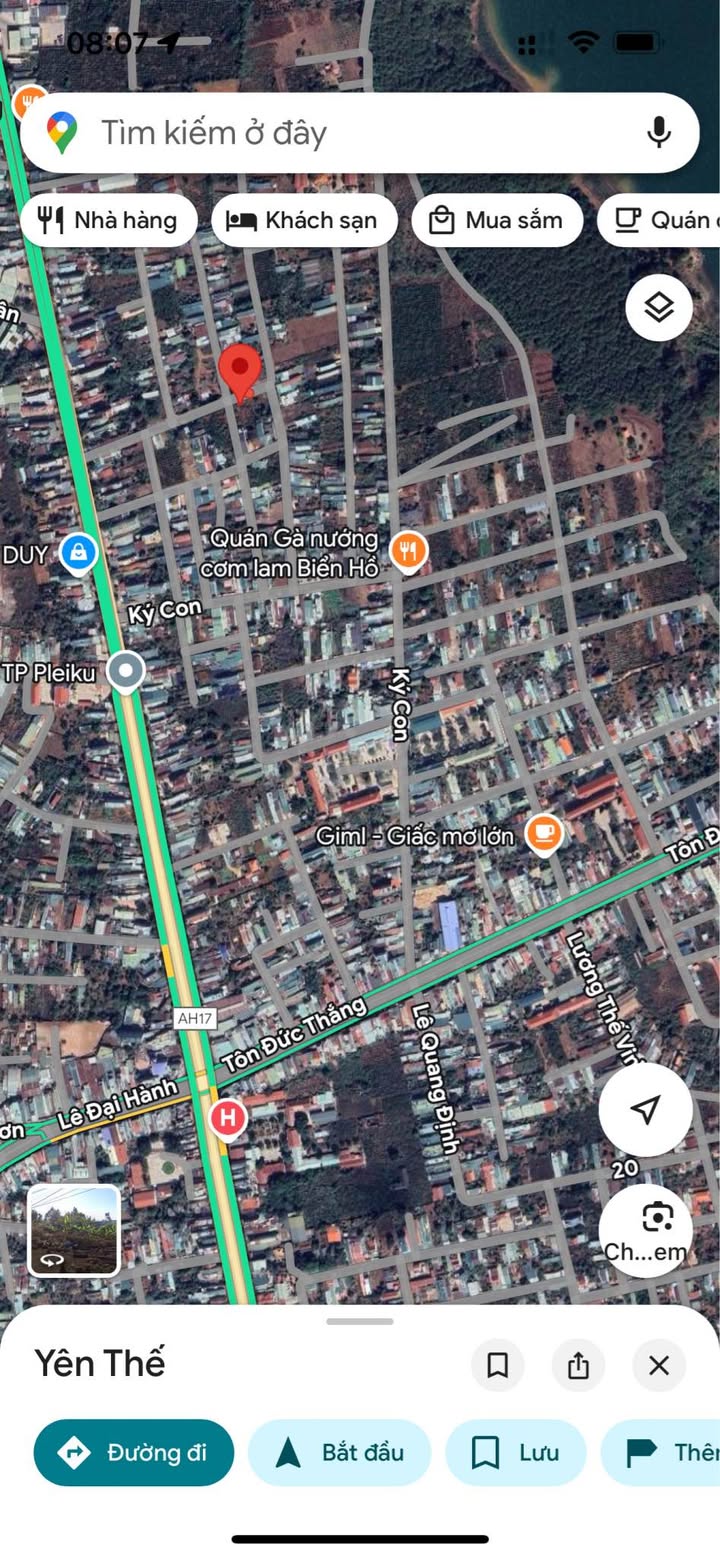Close the Yên Thế place card

tap(659, 1366)
